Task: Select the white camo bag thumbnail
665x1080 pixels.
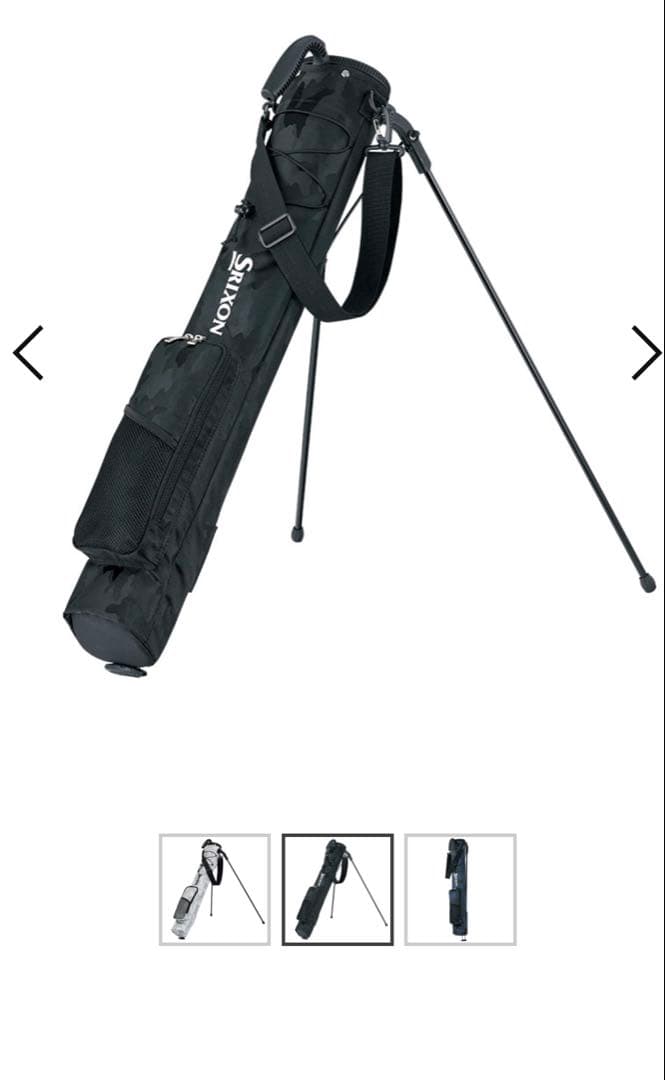Action: pos(215,889)
